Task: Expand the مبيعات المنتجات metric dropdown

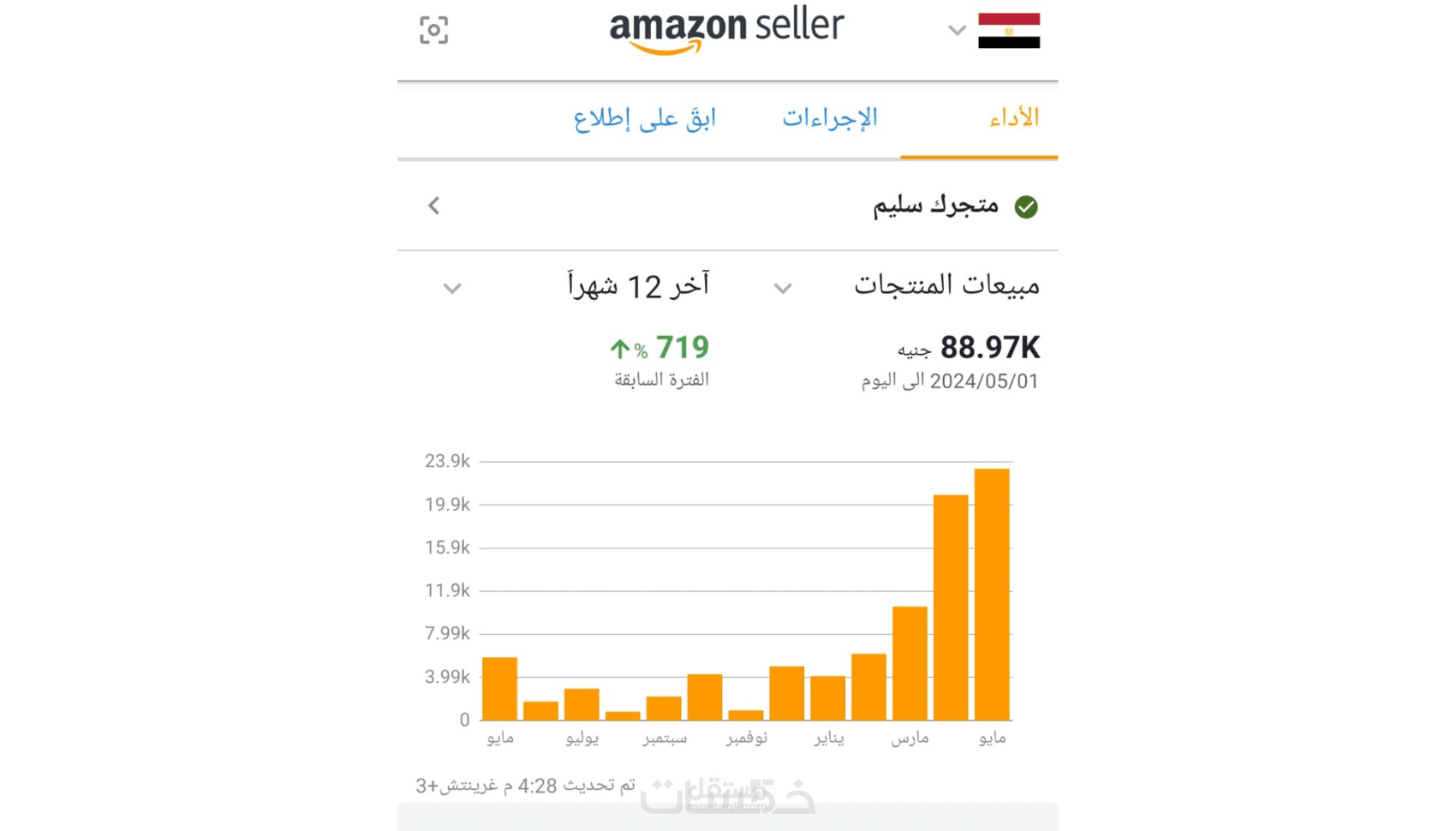Action: (x=910, y=286)
